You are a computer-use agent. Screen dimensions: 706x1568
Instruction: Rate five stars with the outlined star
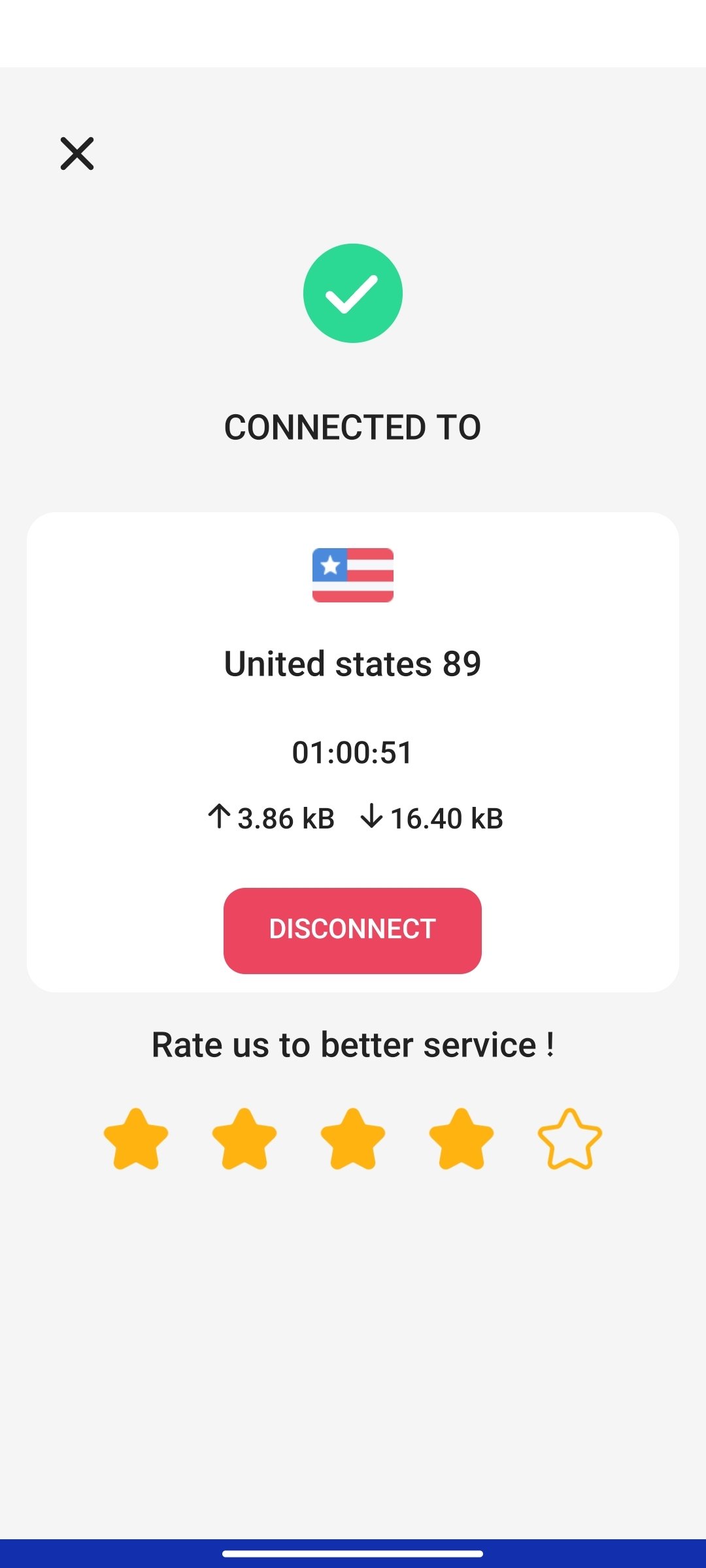click(569, 1139)
